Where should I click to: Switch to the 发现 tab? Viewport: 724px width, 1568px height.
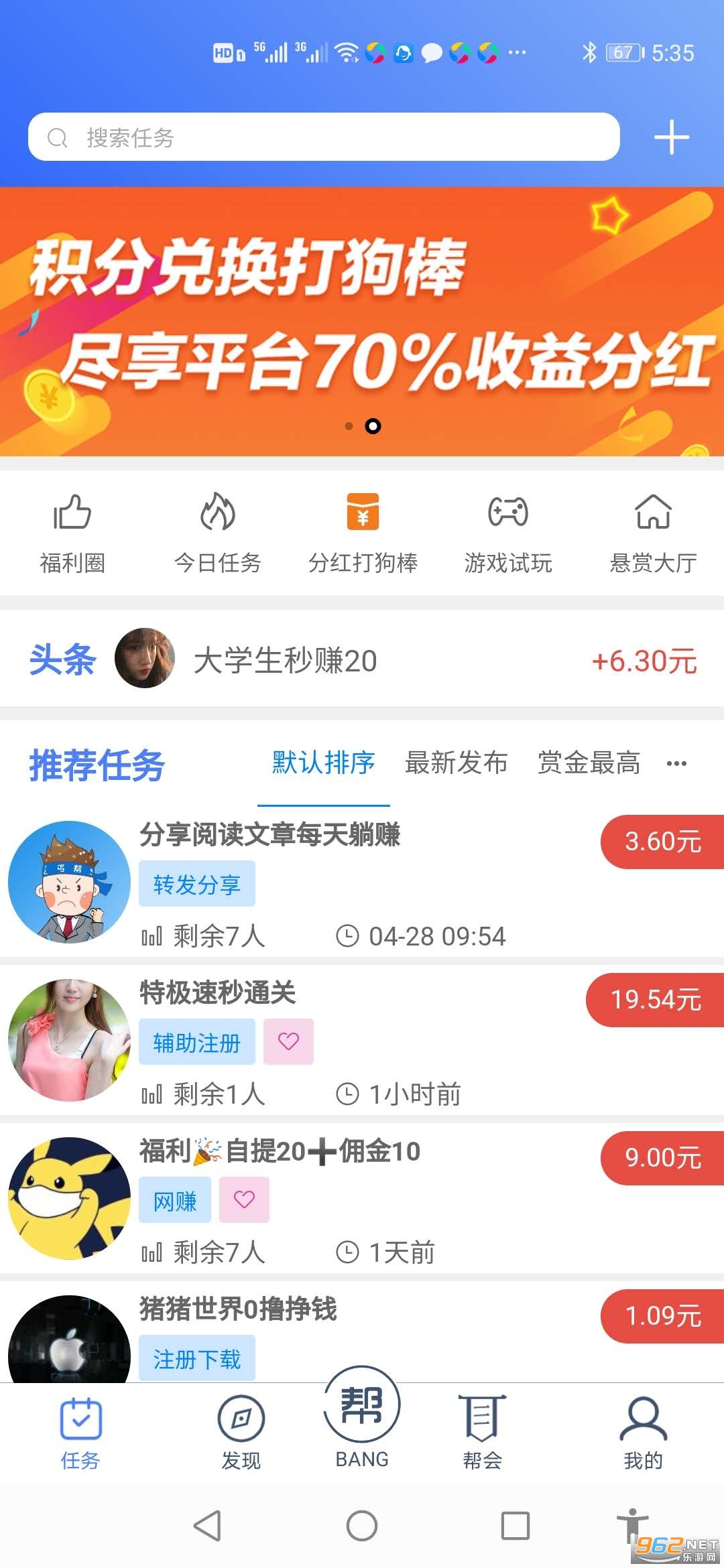tap(241, 1431)
